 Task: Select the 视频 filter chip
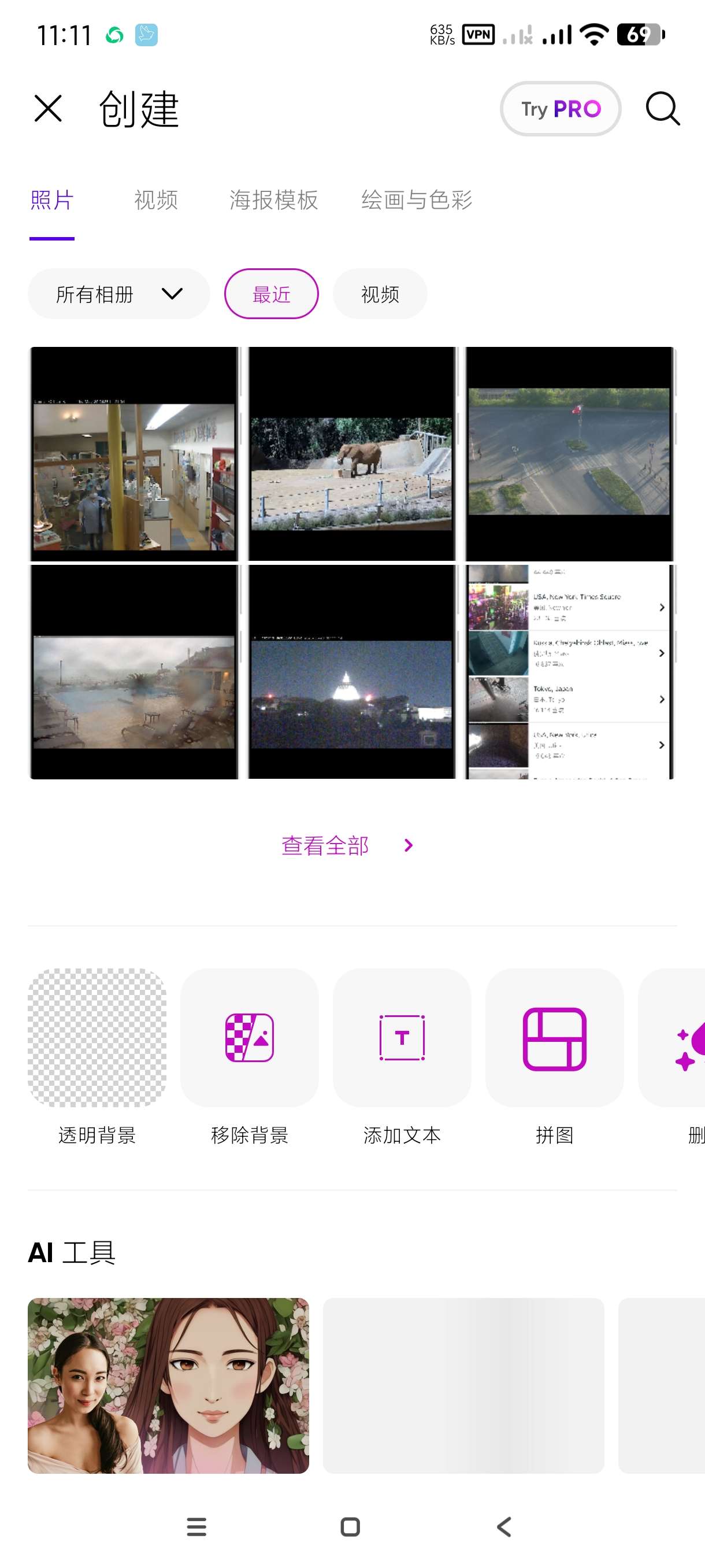380,295
